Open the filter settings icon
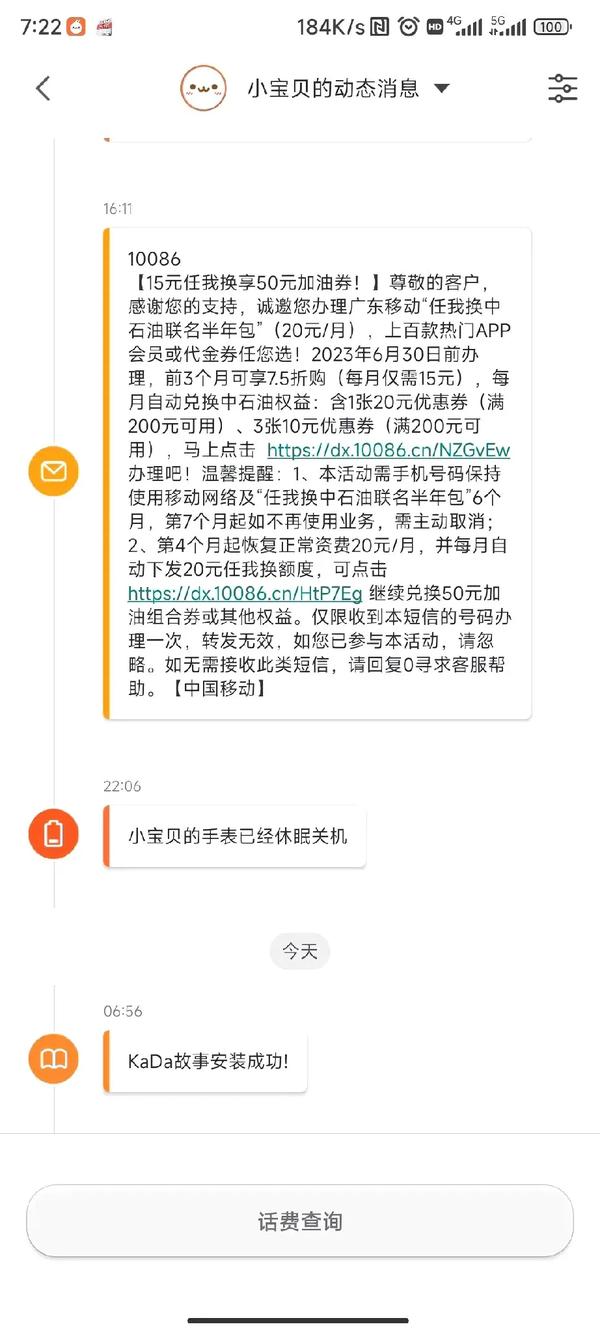This screenshot has width=600, height=1333. [x=563, y=88]
